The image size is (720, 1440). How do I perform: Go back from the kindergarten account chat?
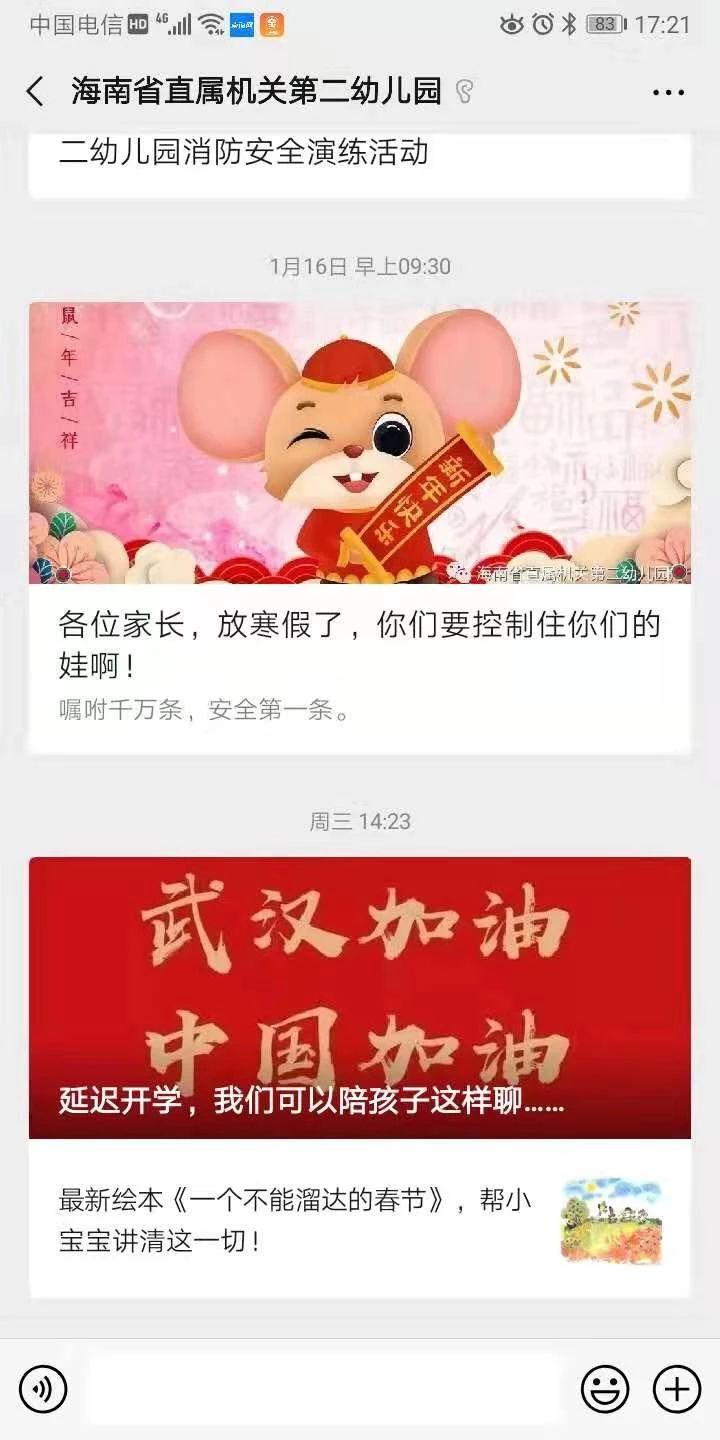[x=36, y=92]
